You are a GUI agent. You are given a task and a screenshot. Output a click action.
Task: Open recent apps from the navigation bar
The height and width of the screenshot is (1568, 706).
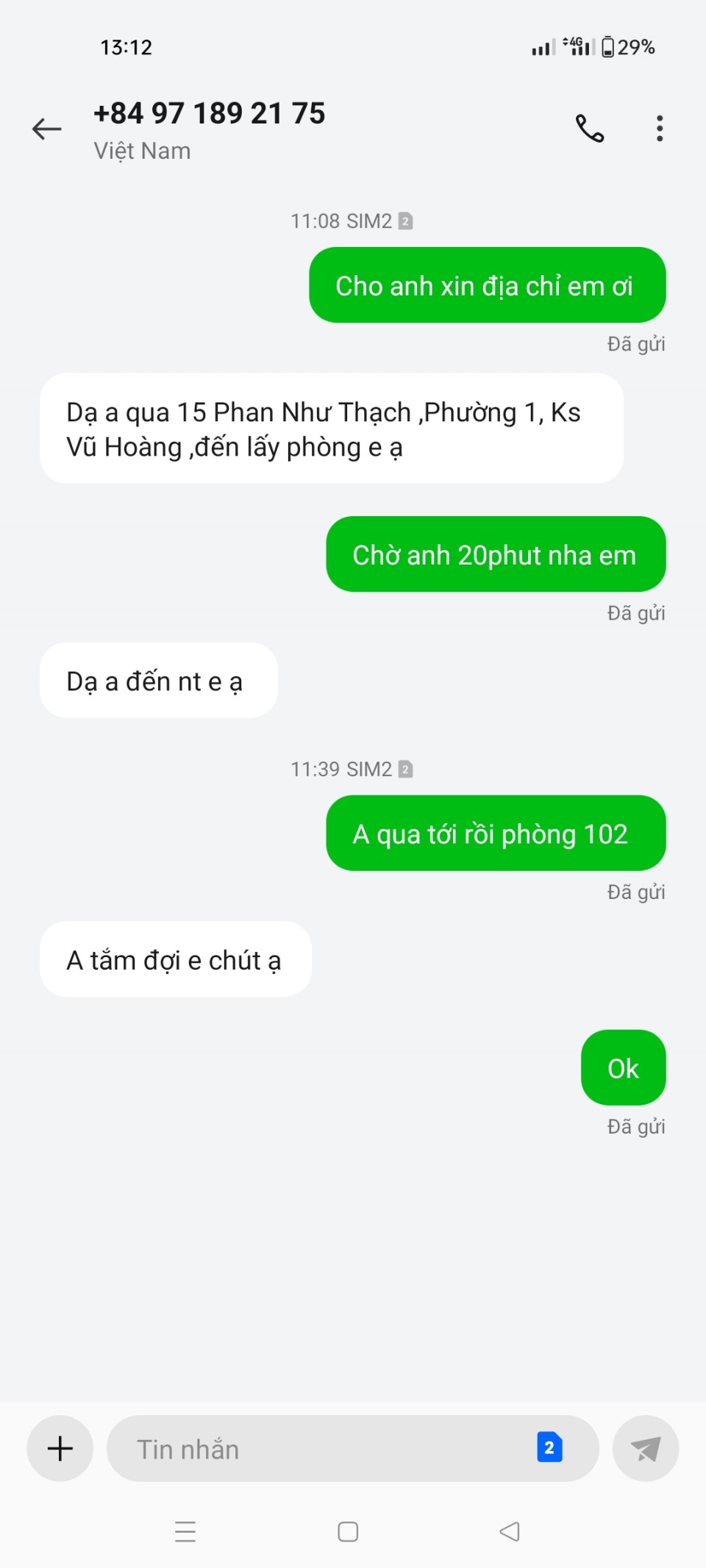click(185, 1531)
